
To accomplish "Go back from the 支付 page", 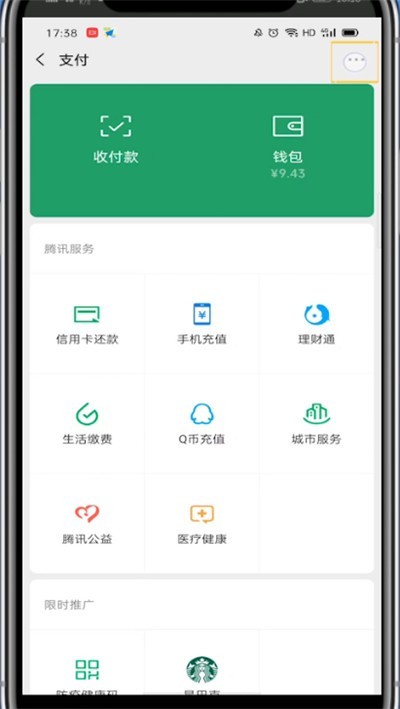I will (41, 60).
